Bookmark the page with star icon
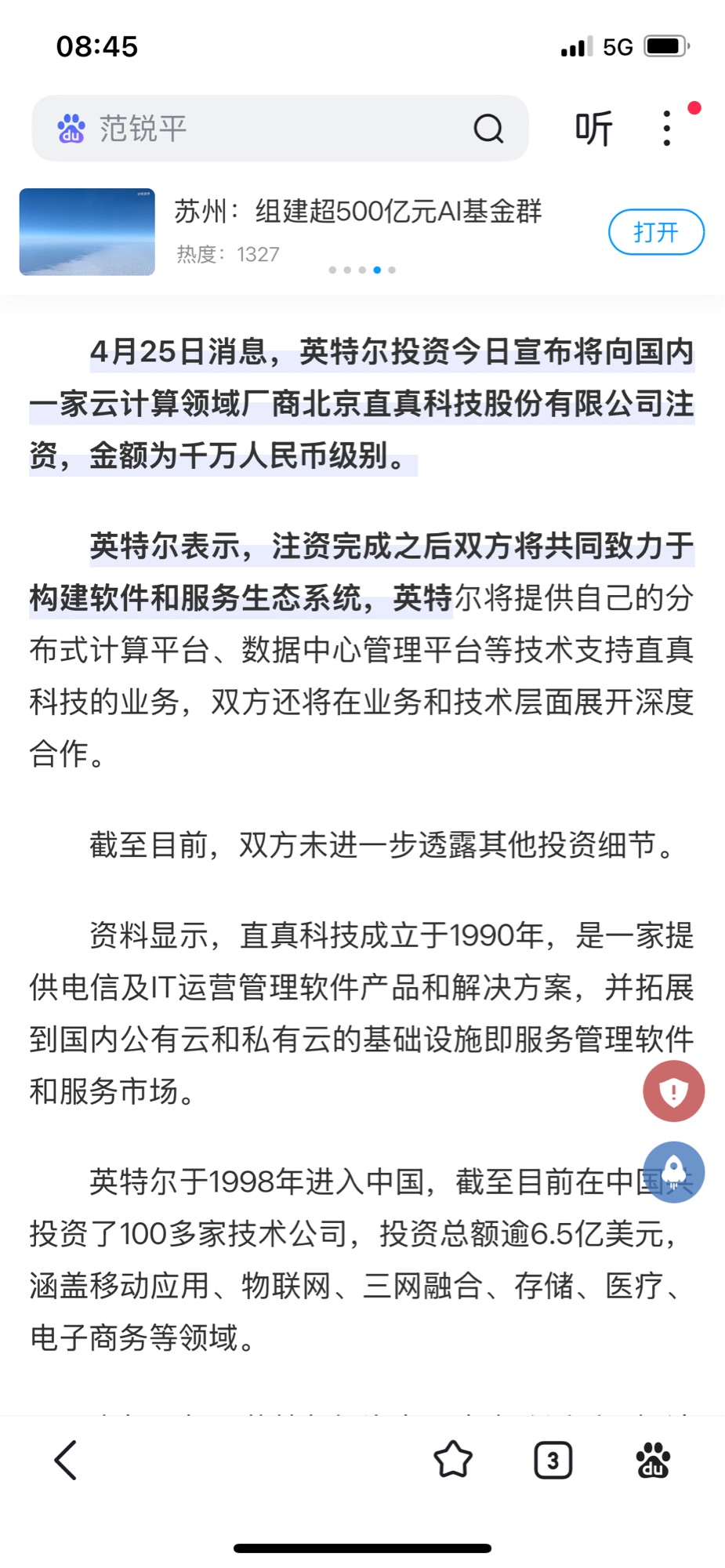725x1568 pixels. tap(453, 1460)
